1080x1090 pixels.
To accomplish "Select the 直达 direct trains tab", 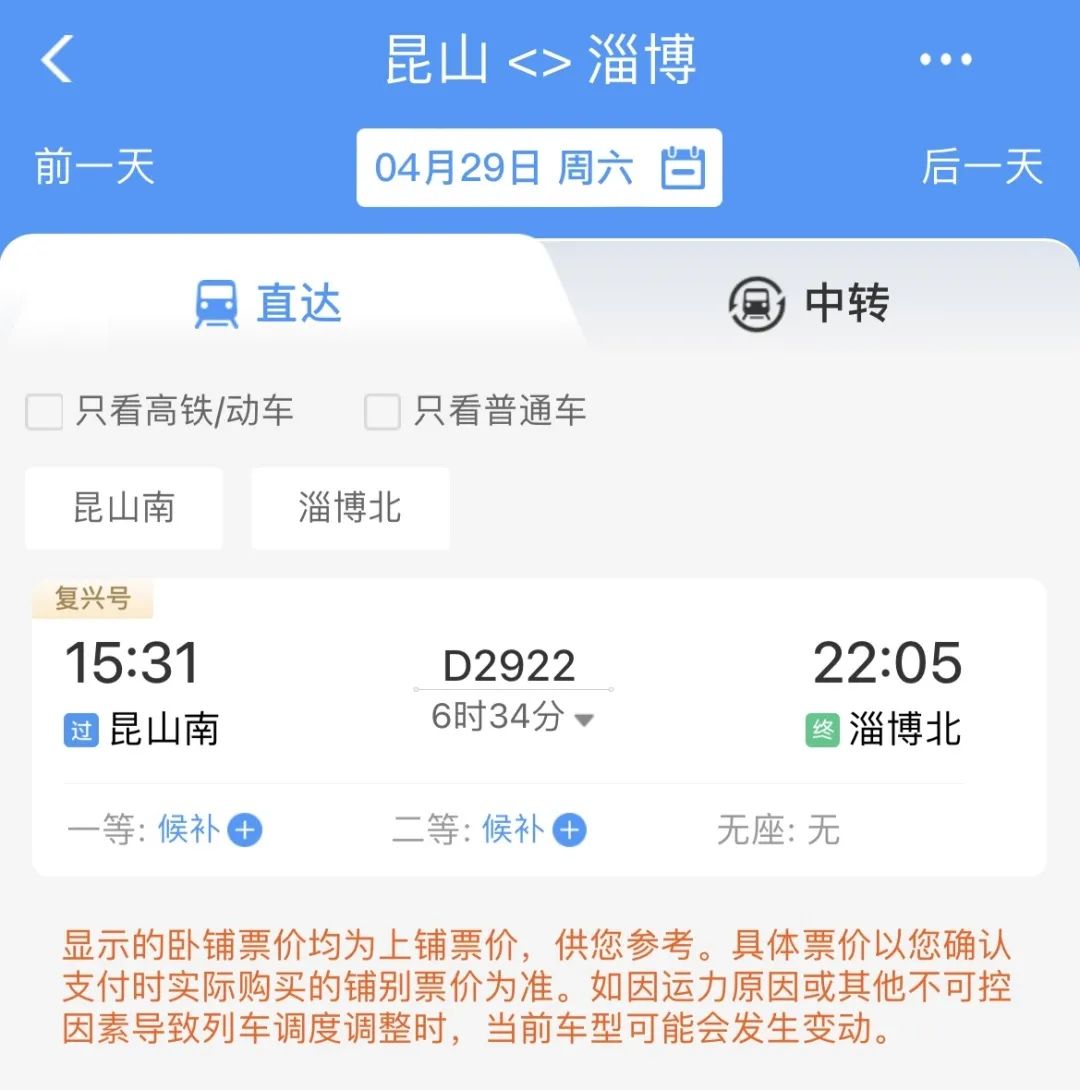I will pyautogui.click(x=268, y=303).
